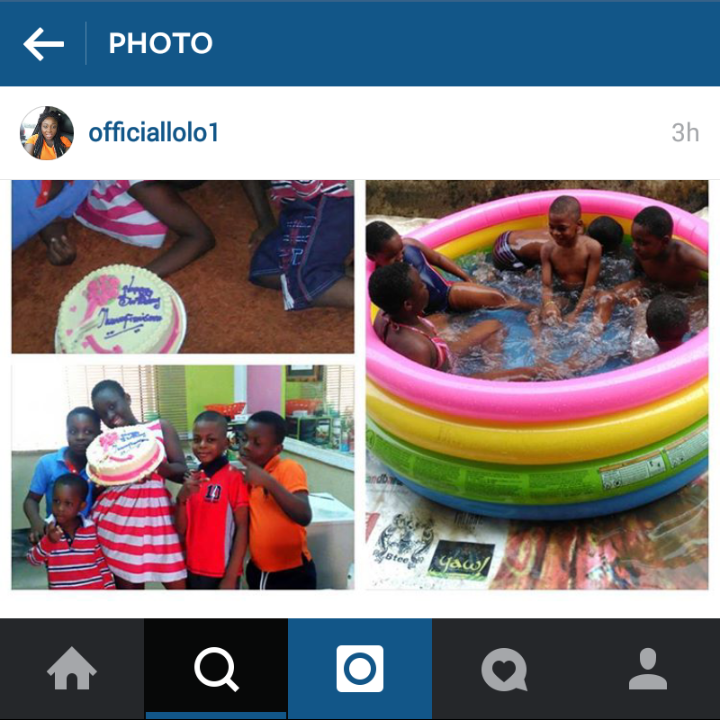The image size is (720, 720).
Task: Open the Search and Explore tab
Action: 216,669
